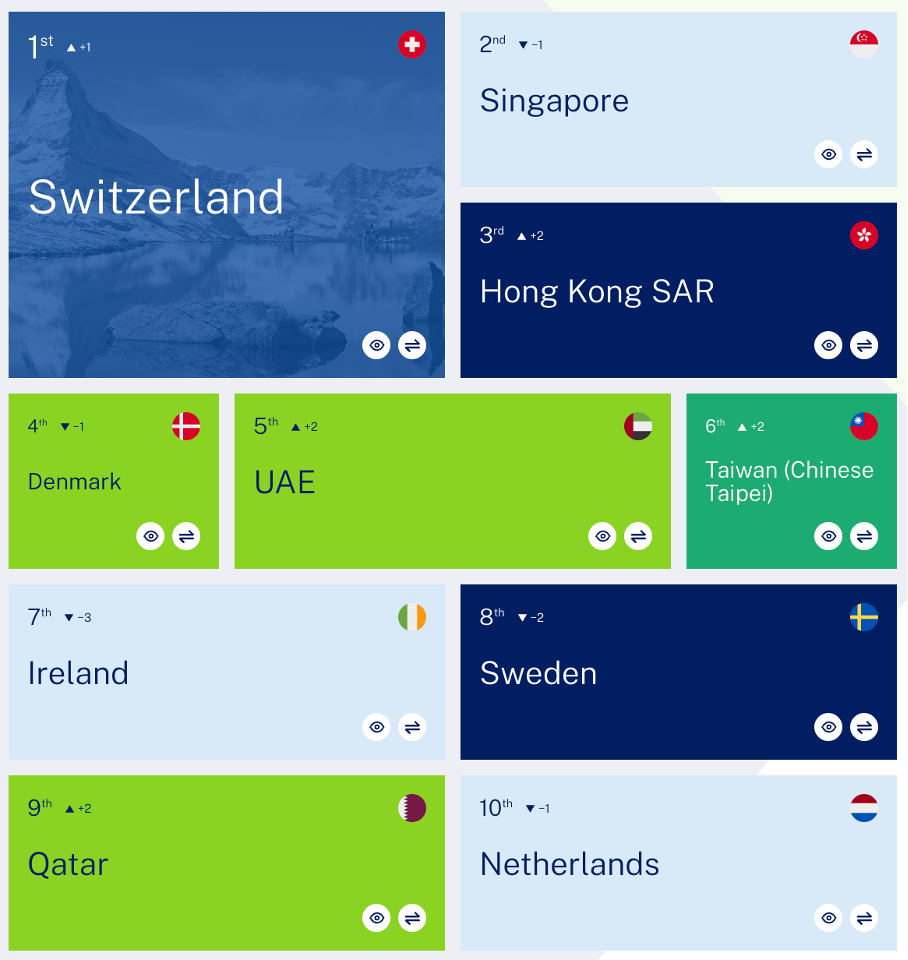Click the Hong Kong SAR flag icon
This screenshot has width=908, height=960.
tap(863, 235)
